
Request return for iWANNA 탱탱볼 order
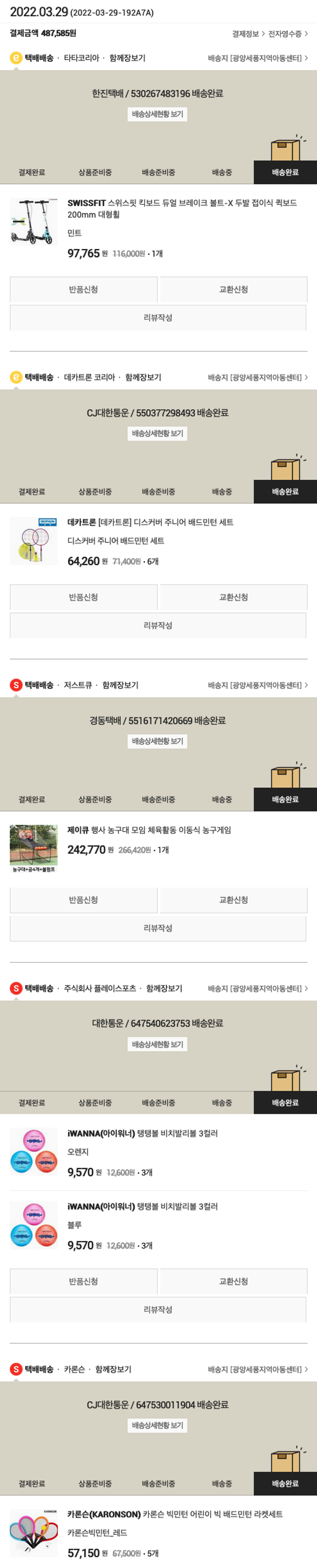(83, 1281)
